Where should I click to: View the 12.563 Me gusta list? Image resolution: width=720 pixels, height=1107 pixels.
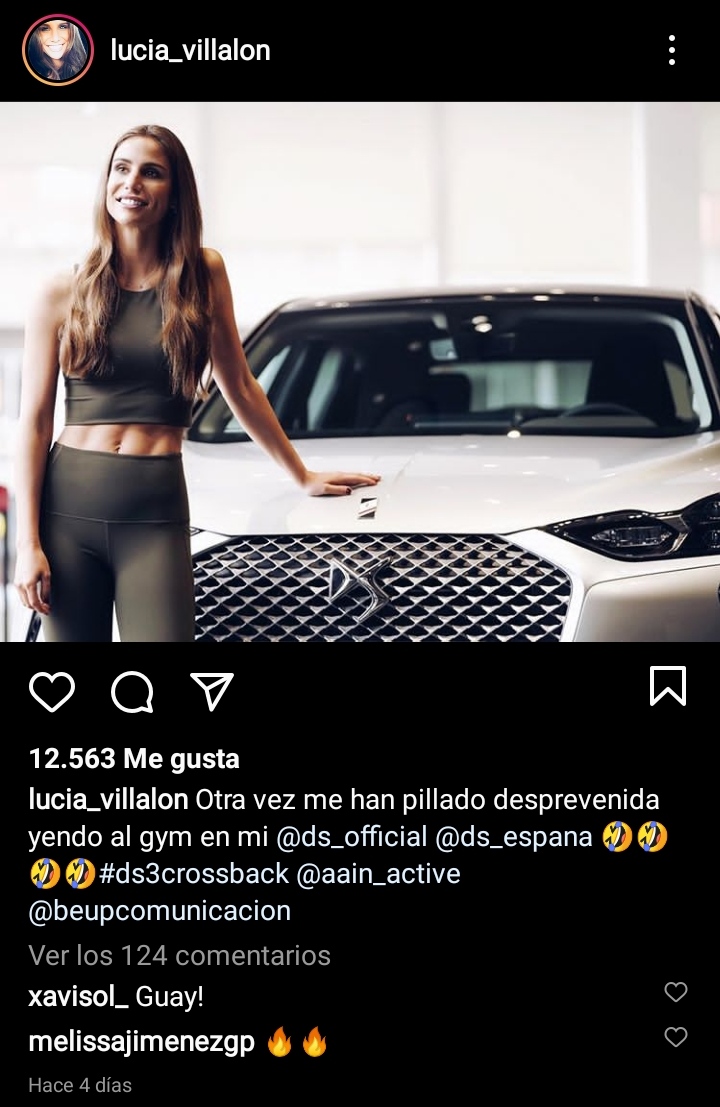[x=134, y=759]
